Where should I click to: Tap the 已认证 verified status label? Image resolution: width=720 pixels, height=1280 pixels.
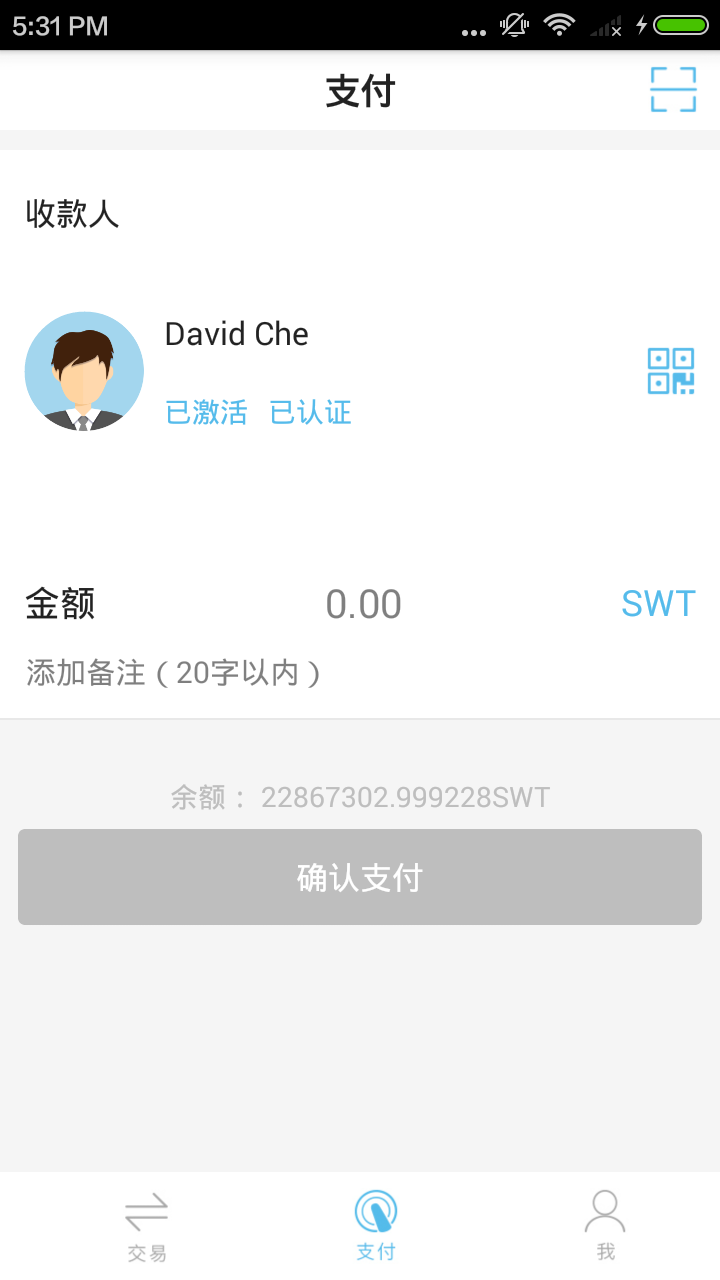[x=309, y=412]
